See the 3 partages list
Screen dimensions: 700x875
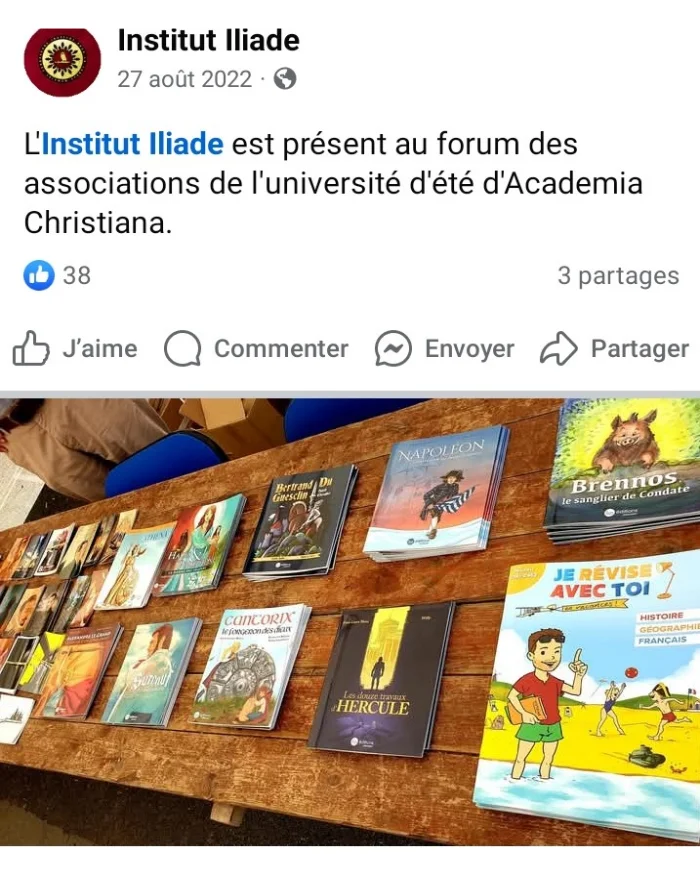(x=618, y=276)
